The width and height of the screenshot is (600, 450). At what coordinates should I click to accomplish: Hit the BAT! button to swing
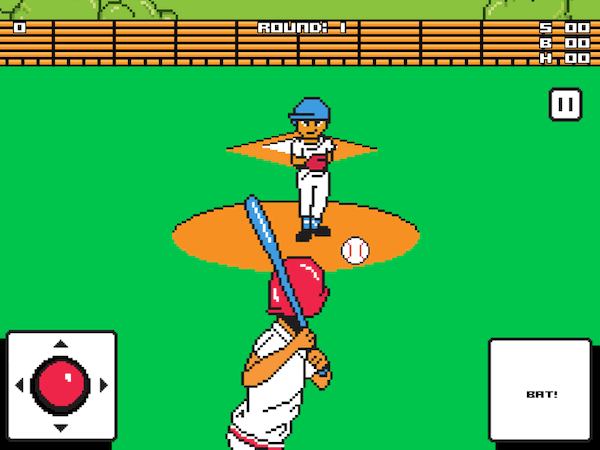click(540, 392)
